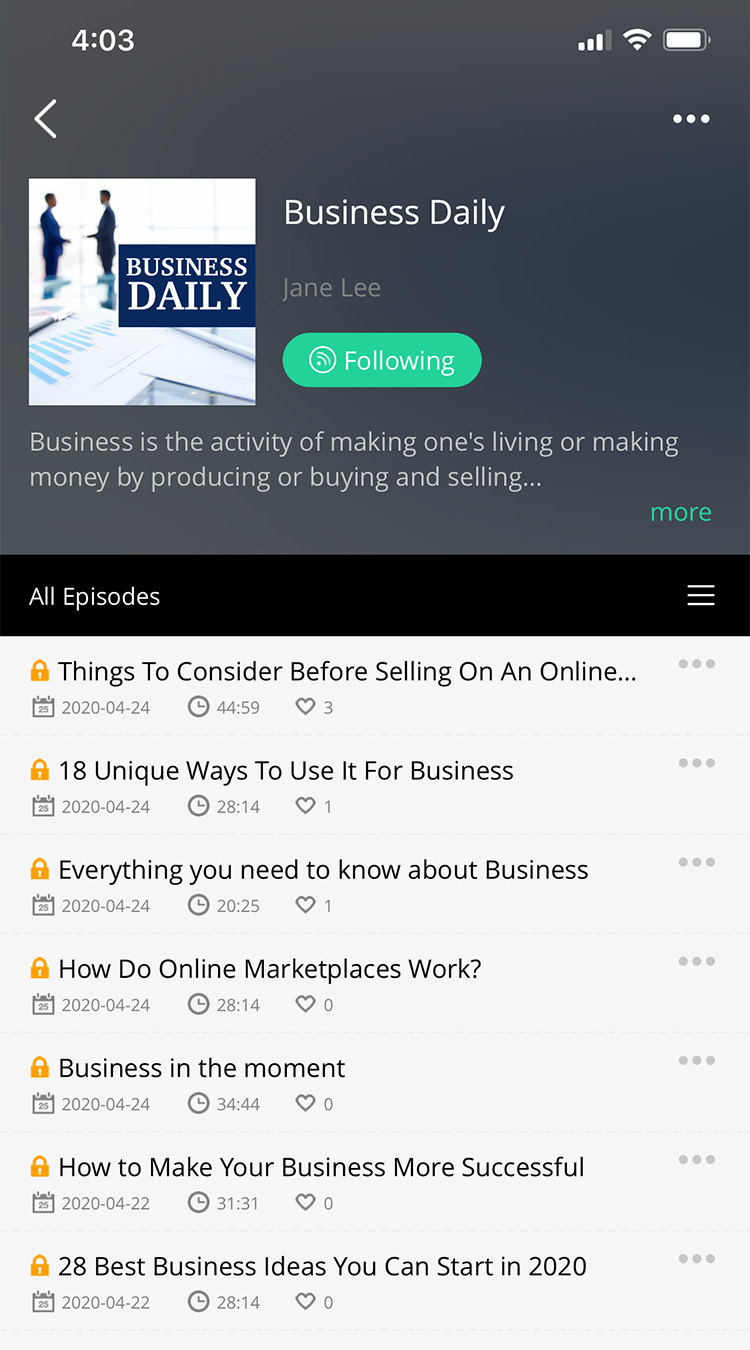
Task: Open options for 'Business in the moment'
Action: (x=696, y=1060)
